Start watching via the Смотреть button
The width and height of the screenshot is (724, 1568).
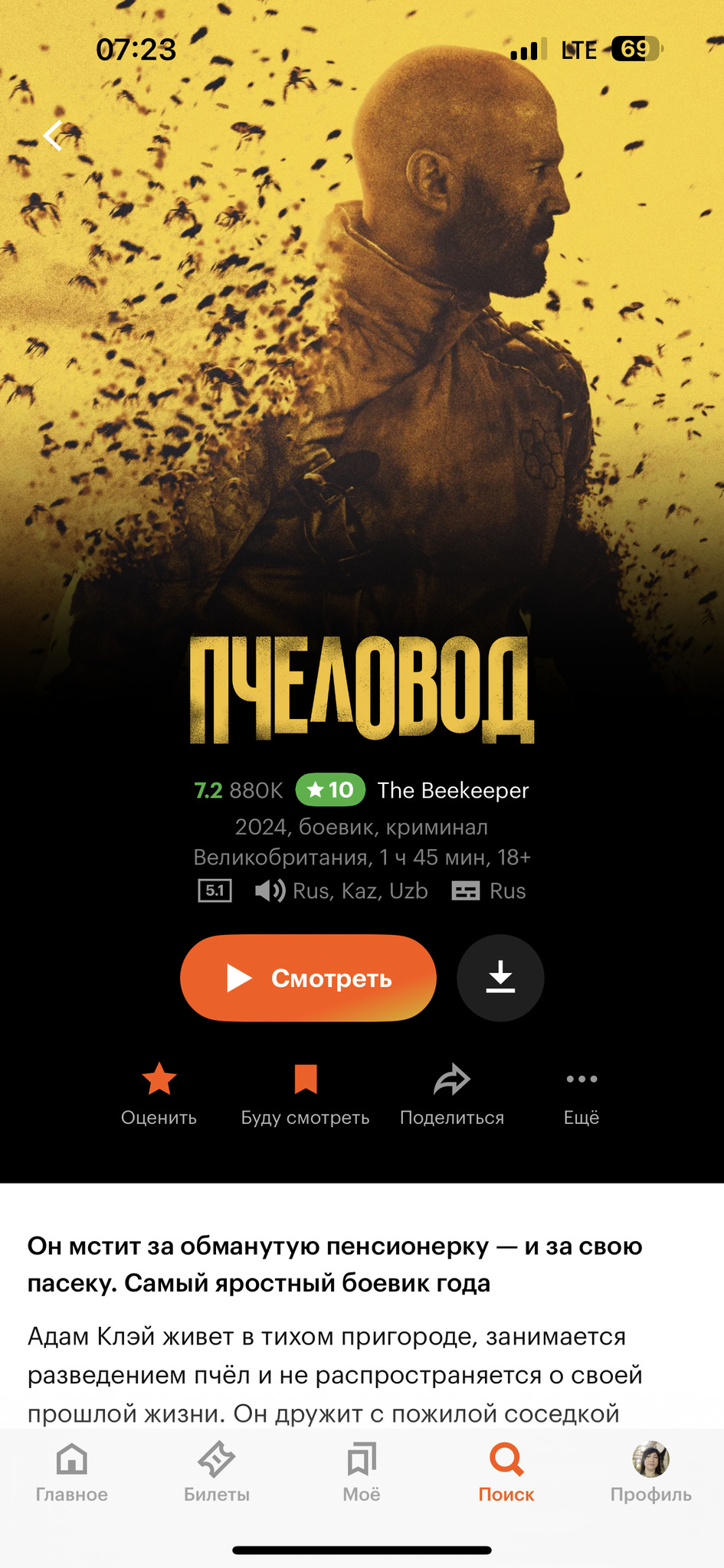coord(308,978)
